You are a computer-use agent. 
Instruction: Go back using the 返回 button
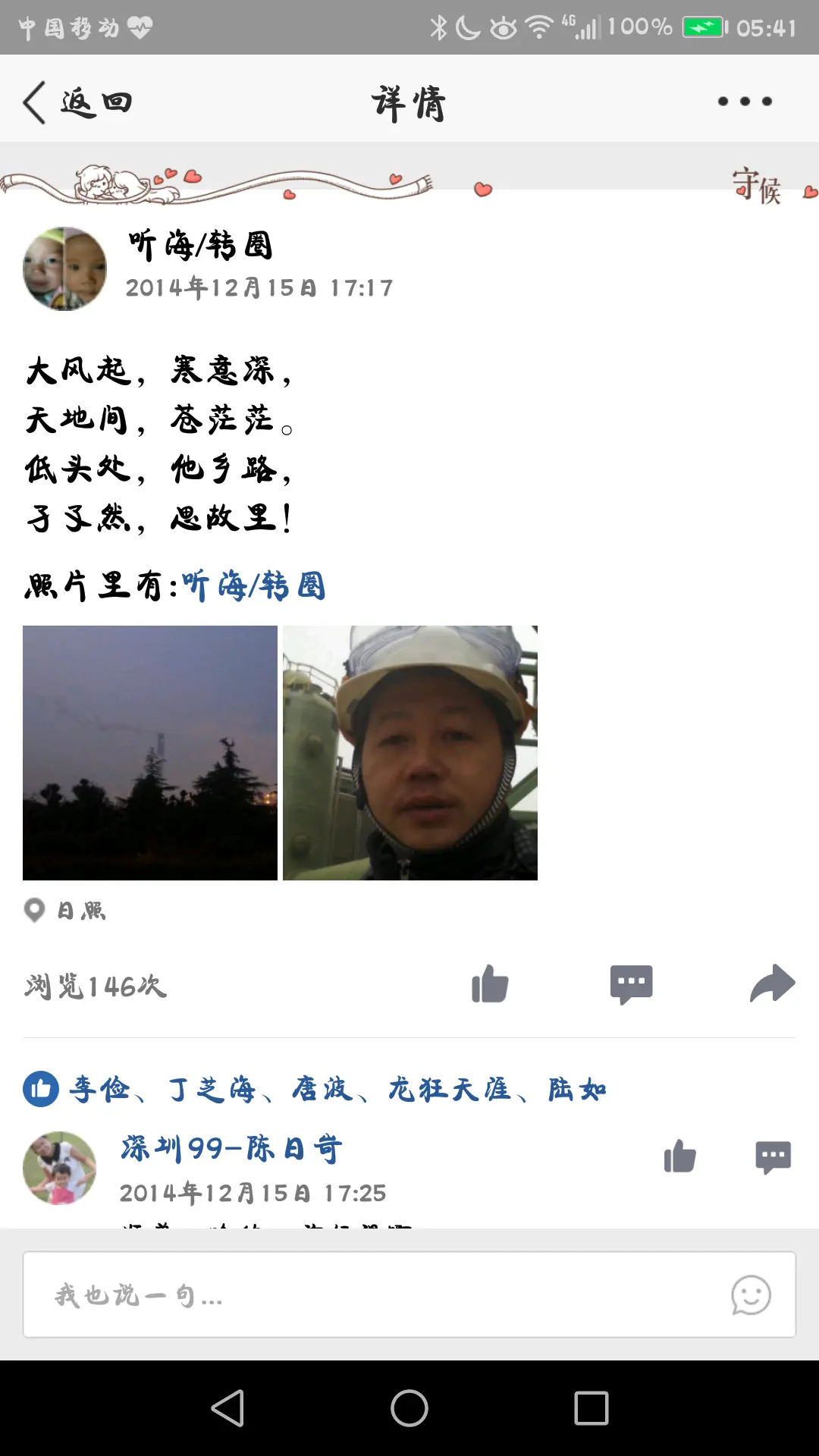(x=77, y=102)
